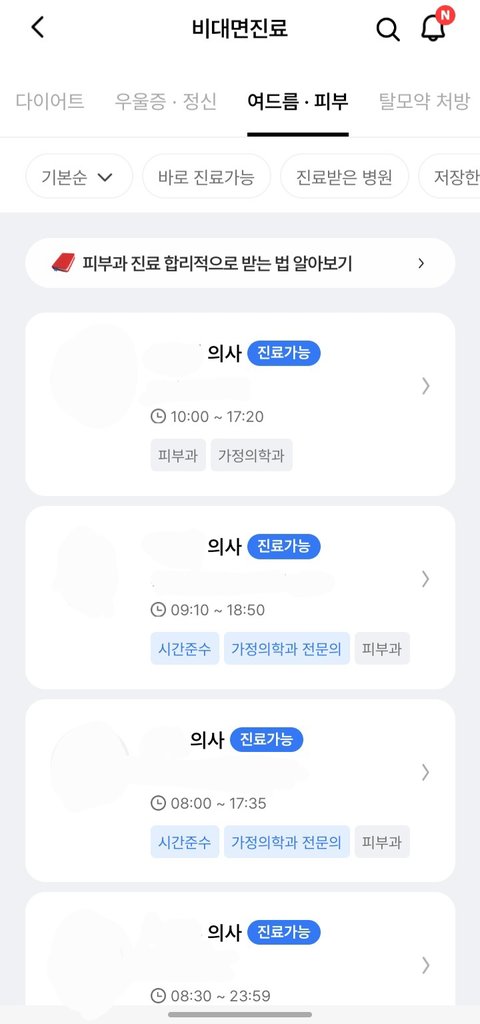The image size is (480, 1024).
Task: Filter by 진료받은 병원
Action: pyautogui.click(x=344, y=176)
